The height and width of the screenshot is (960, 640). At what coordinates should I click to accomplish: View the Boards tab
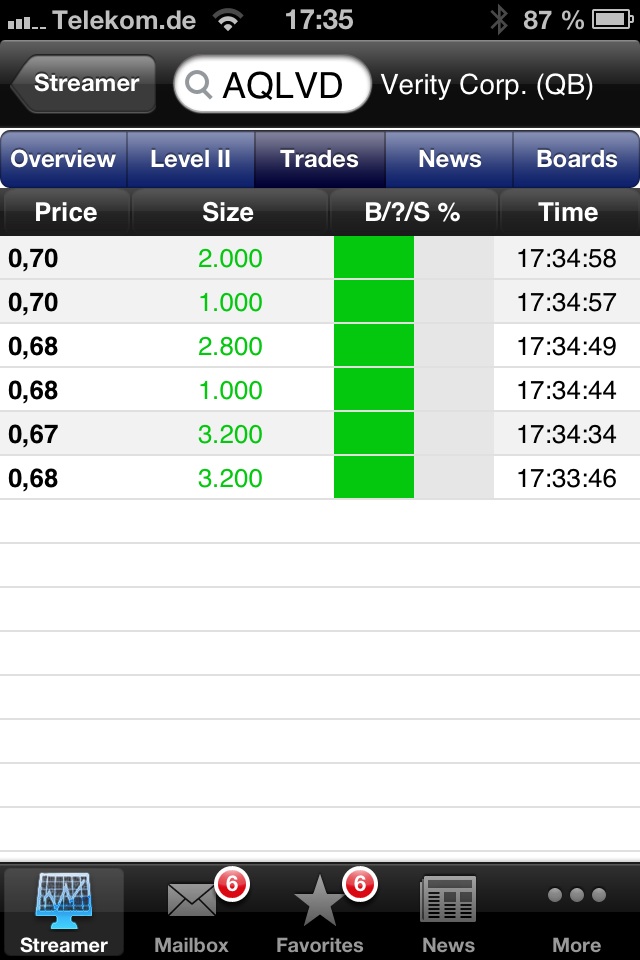point(576,159)
